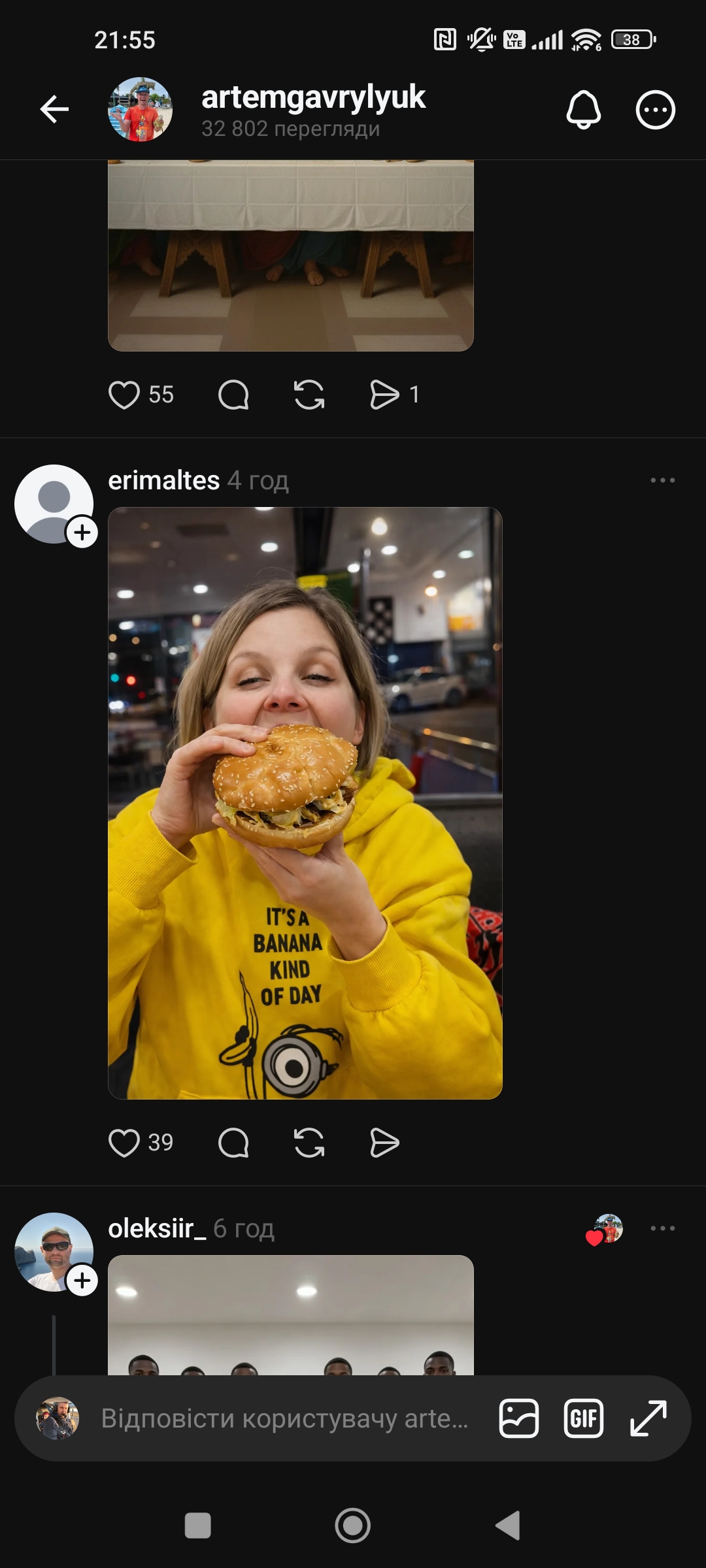Like the post with 55 likes
Image resolution: width=706 pixels, height=1568 pixels.
124,395
